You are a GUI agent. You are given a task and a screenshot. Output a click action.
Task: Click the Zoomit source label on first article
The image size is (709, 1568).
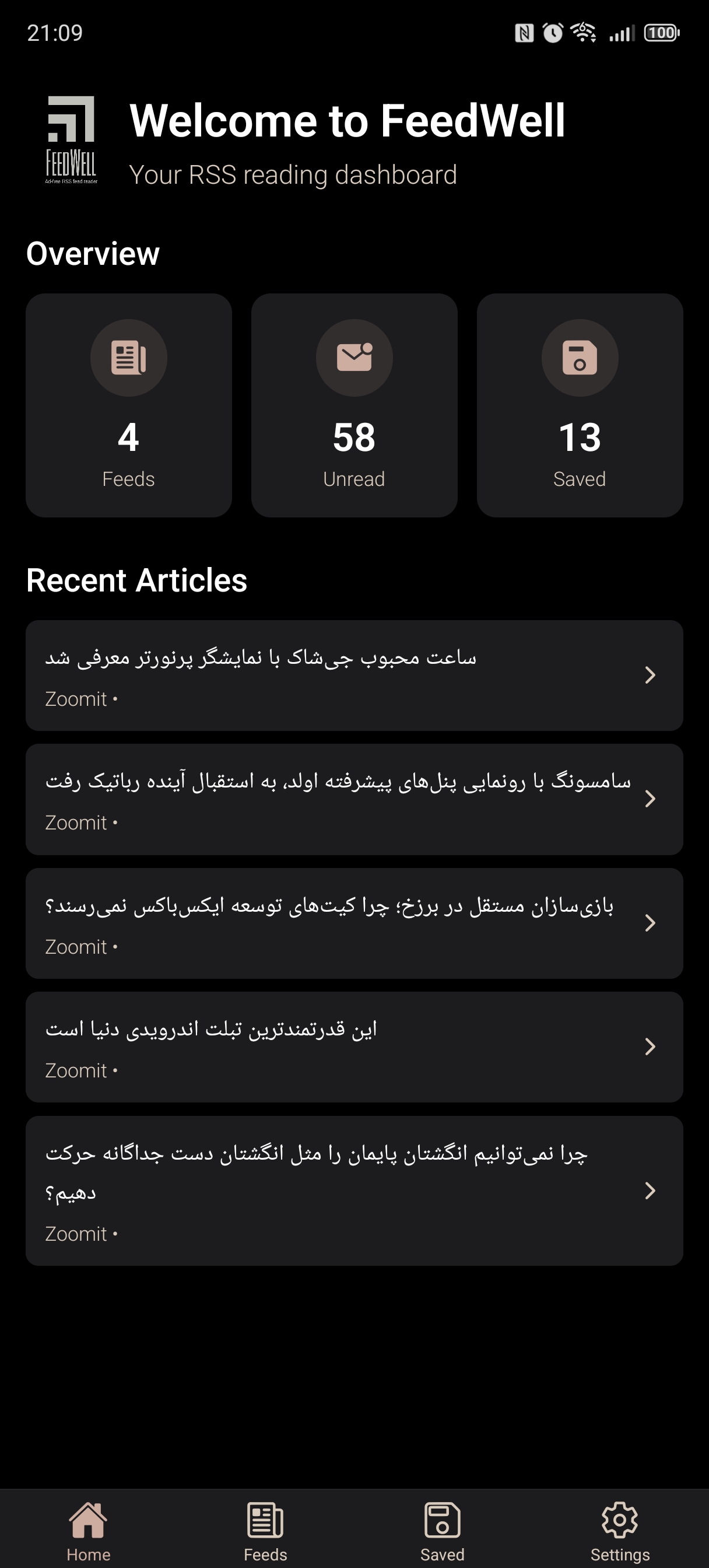coord(77,698)
